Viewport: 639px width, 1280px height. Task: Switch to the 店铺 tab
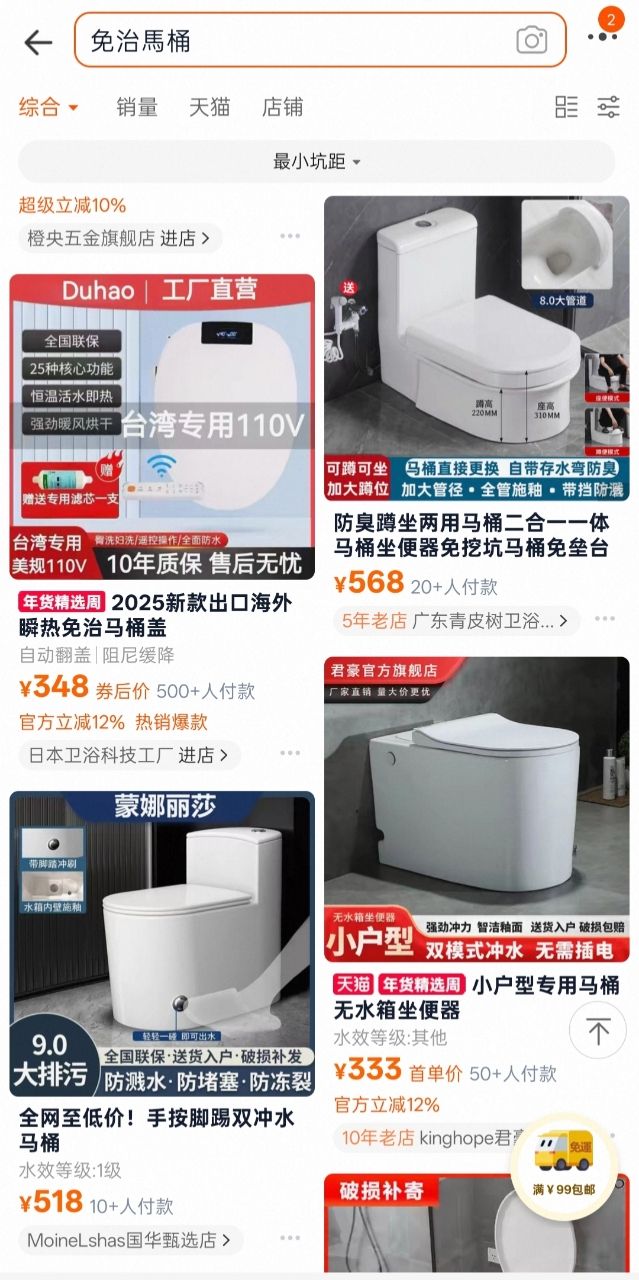tap(282, 107)
